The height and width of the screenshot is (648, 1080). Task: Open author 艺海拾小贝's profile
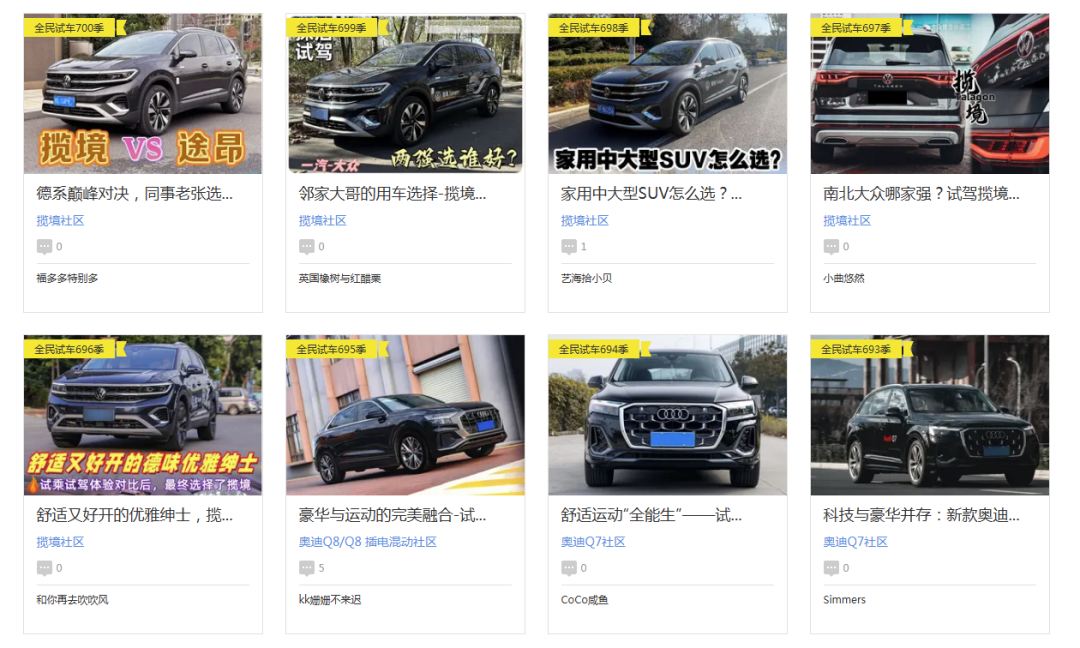click(586, 278)
